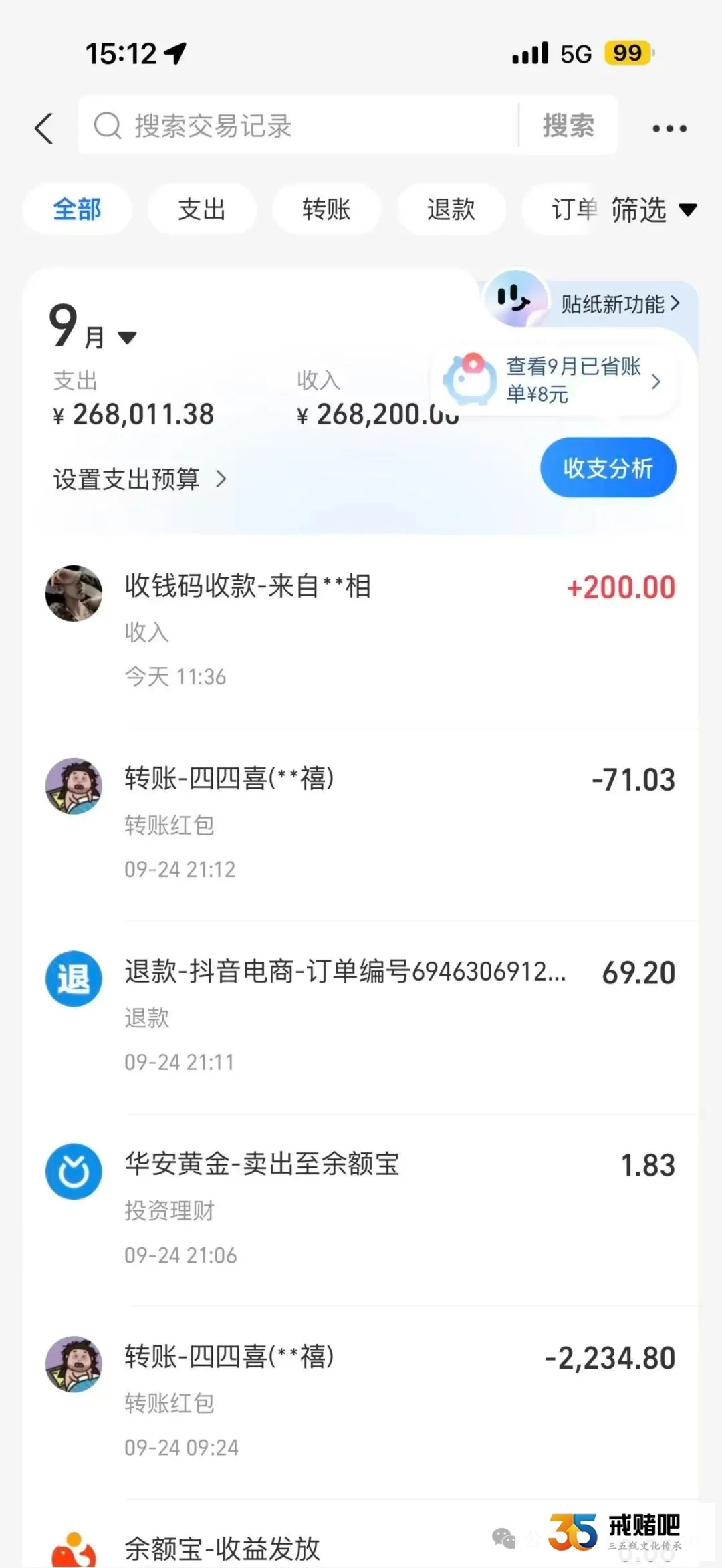View 查看9月已省账单 savings card
The height and width of the screenshot is (1568, 722).
pyautogui.click(x=575, y=380)
